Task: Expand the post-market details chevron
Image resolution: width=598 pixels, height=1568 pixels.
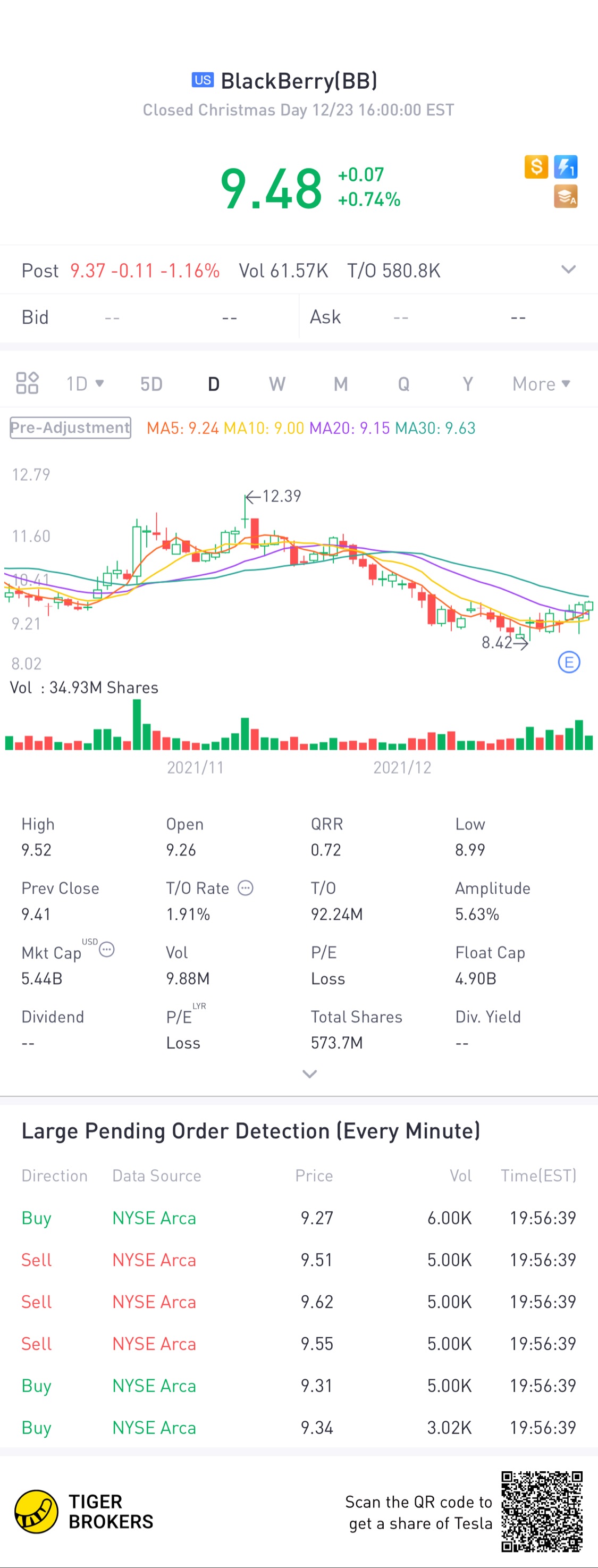Action: pyautogui.click(x=568, y=270)
